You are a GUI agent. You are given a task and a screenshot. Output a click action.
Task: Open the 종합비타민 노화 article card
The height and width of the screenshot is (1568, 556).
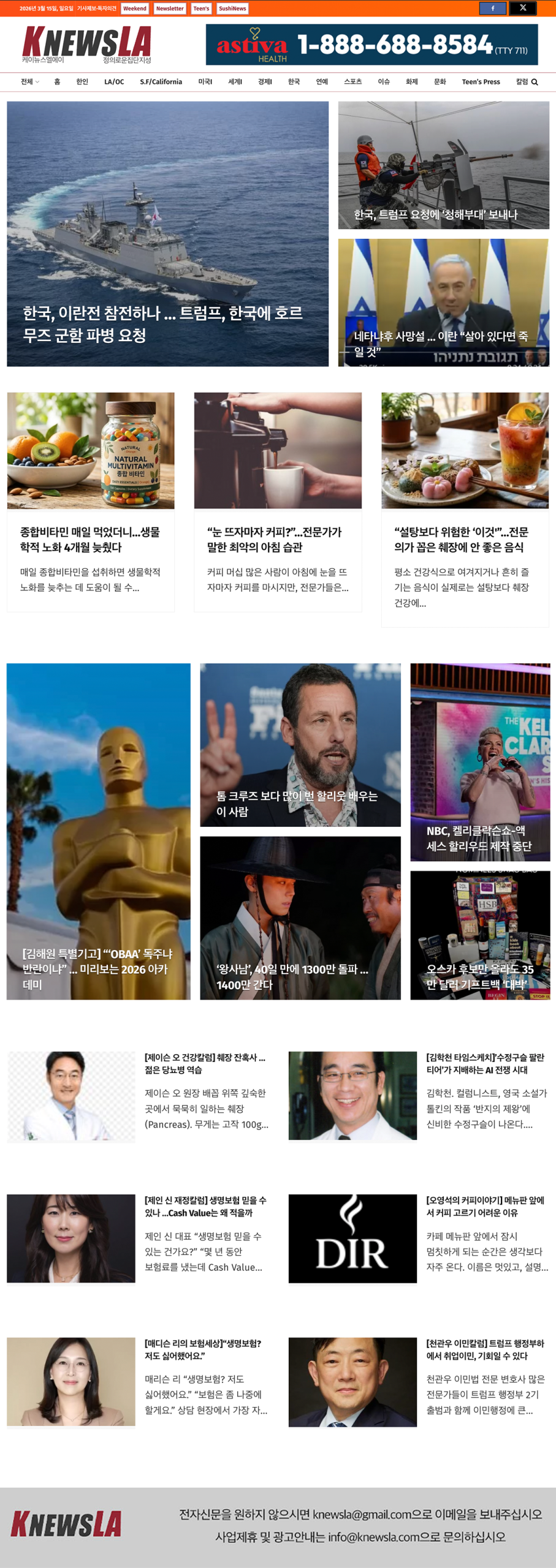click(x=90, y=539)
